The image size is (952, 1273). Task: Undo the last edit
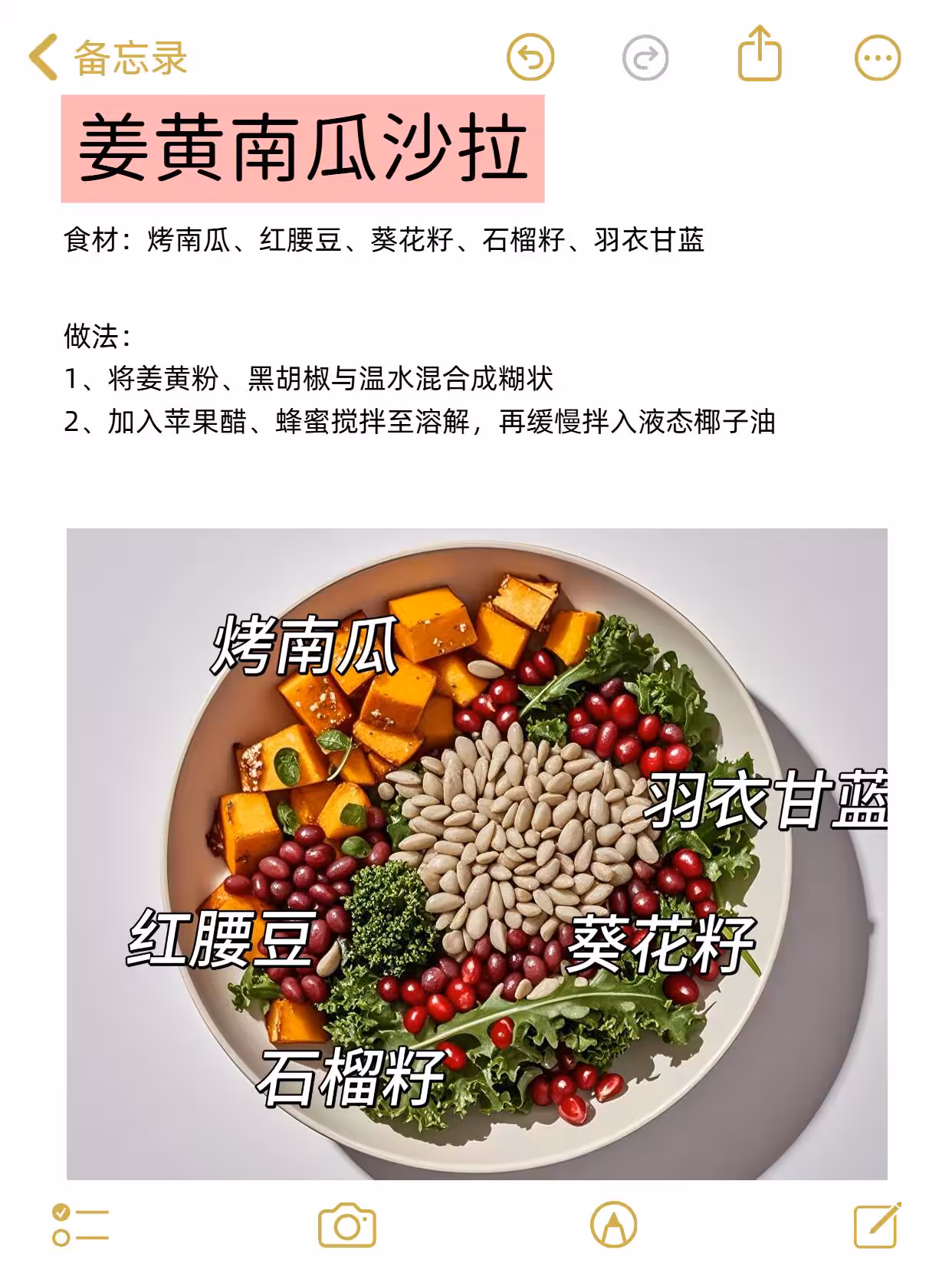pos(530,58)
